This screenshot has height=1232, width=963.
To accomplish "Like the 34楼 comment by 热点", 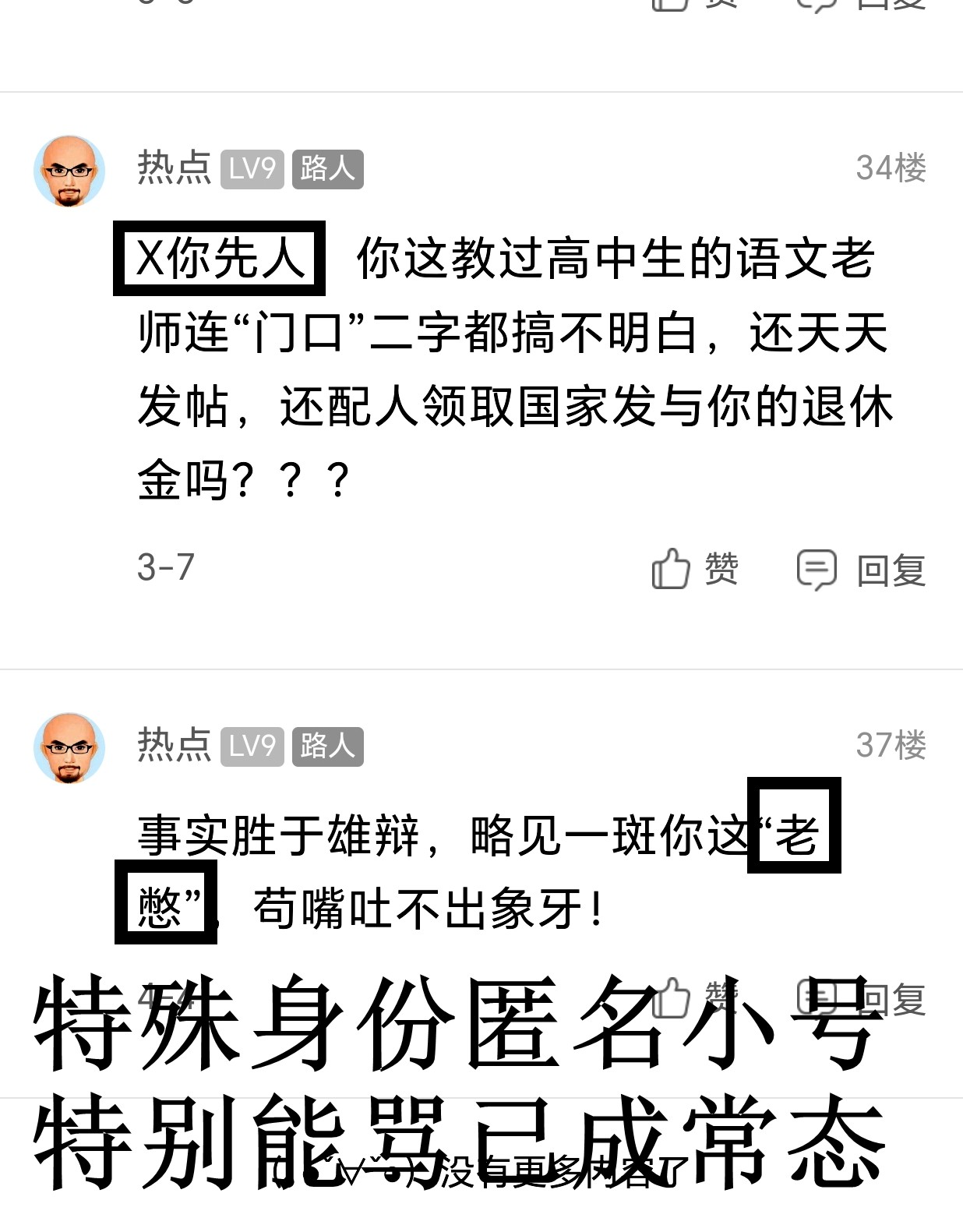I will coord(693,569).
